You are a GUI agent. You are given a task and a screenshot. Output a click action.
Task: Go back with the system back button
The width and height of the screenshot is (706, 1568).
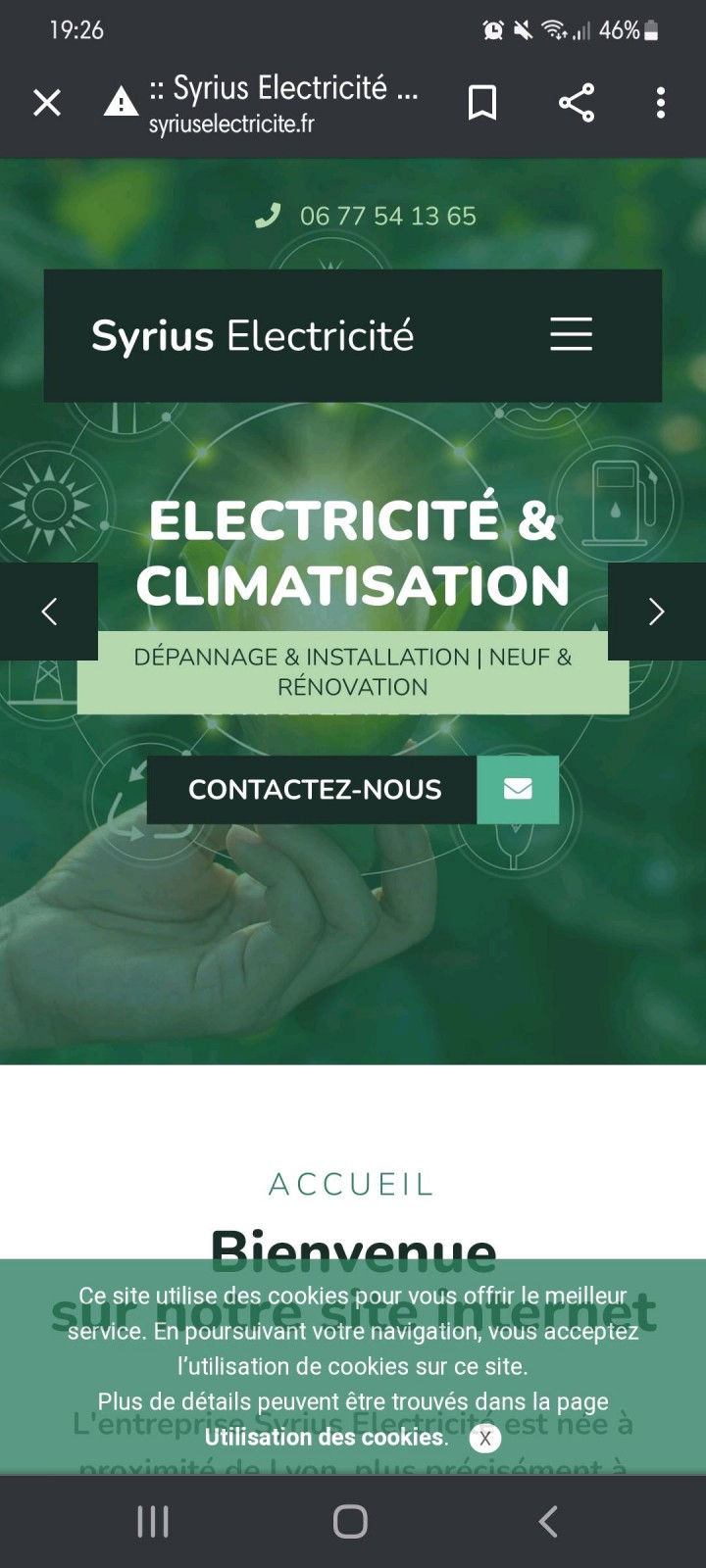pos(549,1521)
